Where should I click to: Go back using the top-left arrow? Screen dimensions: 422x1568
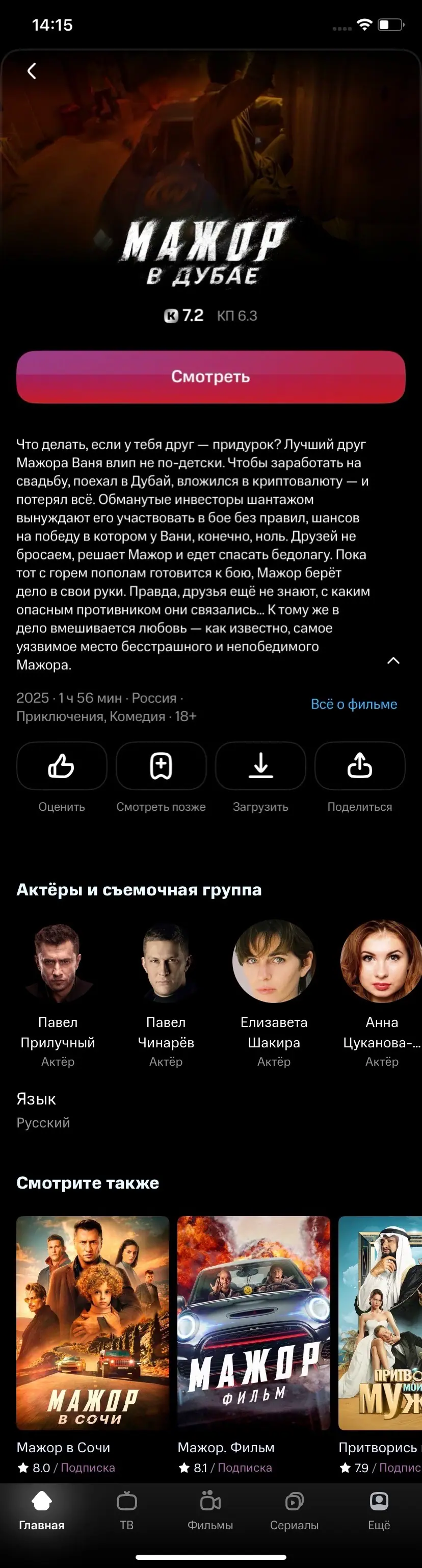(x=32, y=71)
